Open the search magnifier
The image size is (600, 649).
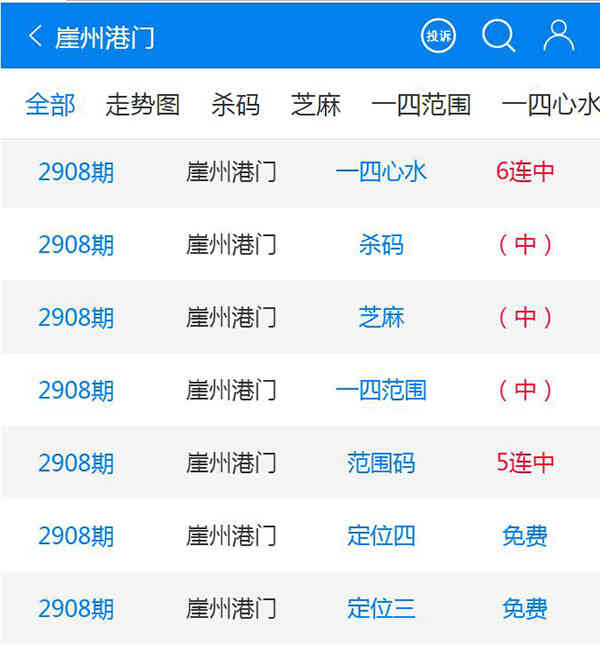tap(498, 36)
